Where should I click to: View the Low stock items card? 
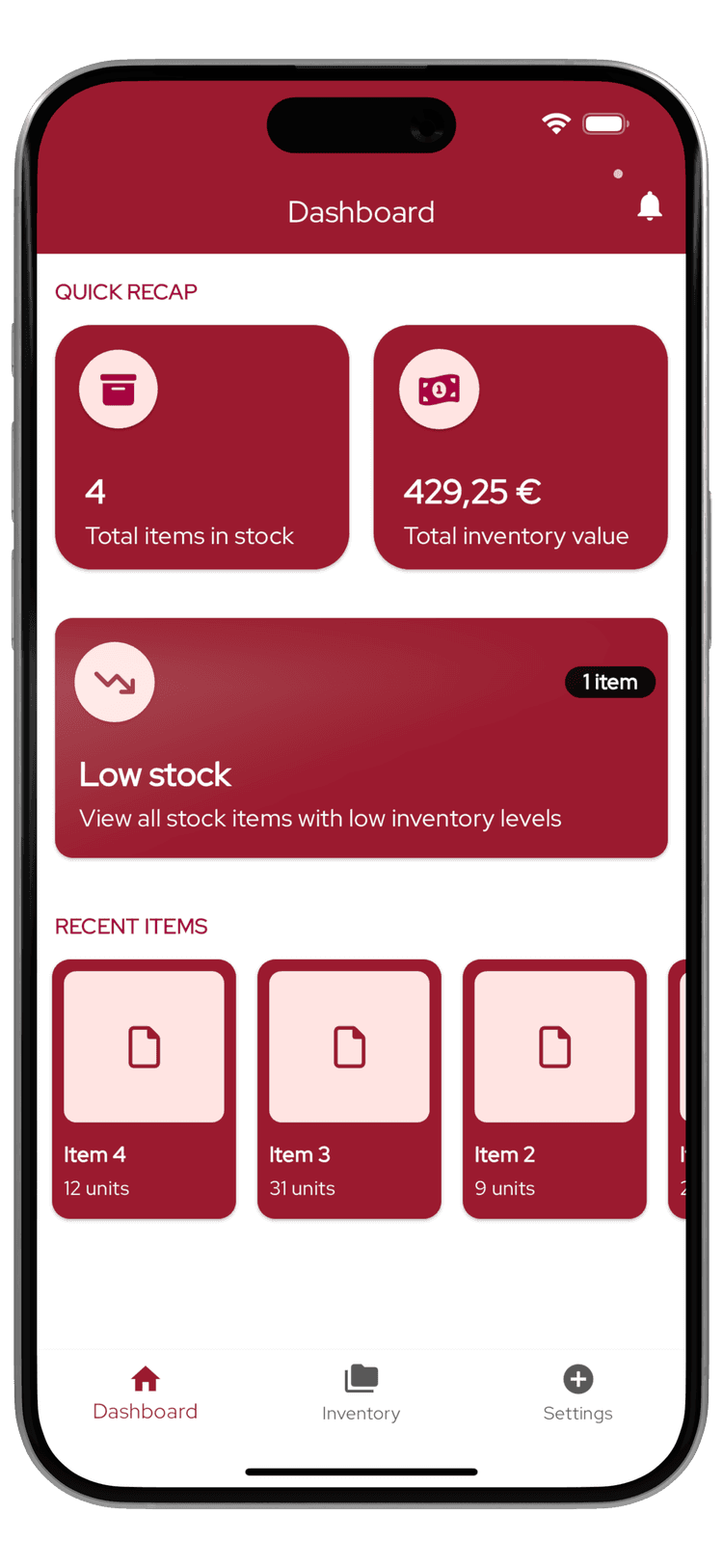click(361, 738)
